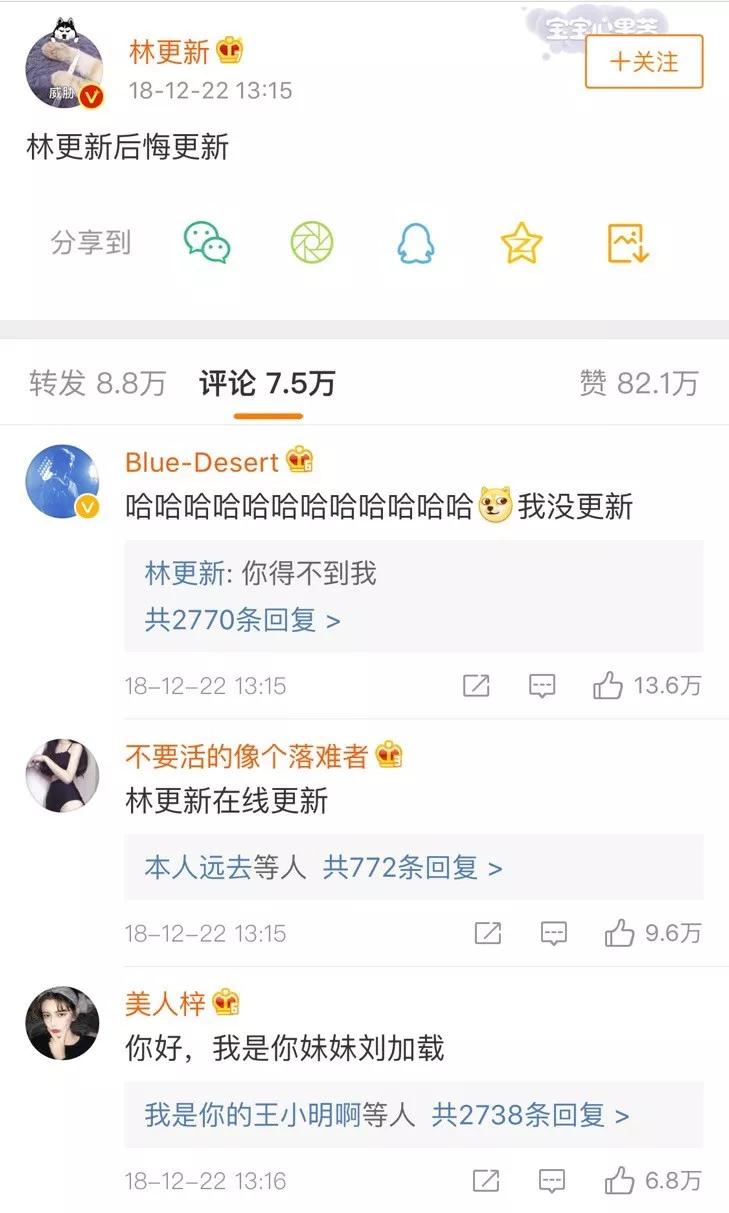Share the post to WeChat Moments
729x1213 pixels.
click(x=313, y=243)
